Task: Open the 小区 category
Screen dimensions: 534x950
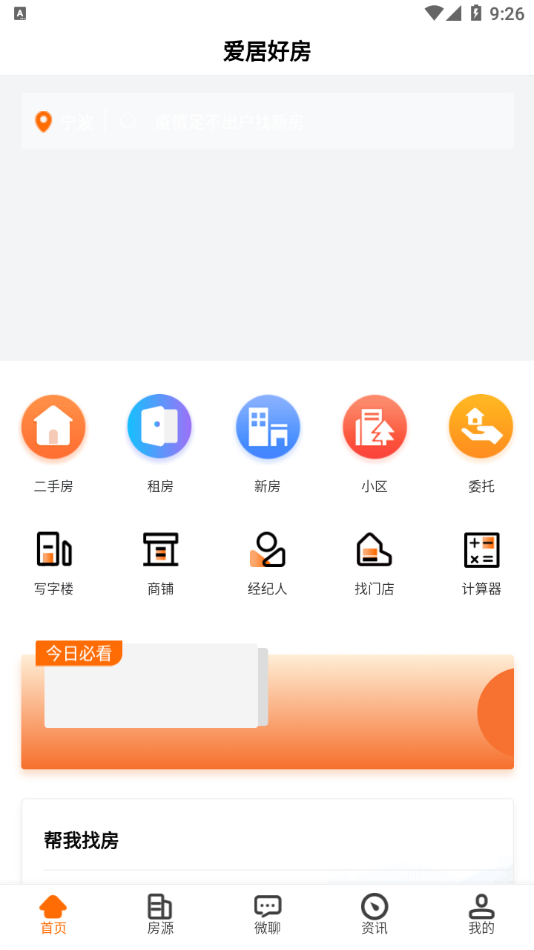Action: pyautogui.click(x=374, y=444)
